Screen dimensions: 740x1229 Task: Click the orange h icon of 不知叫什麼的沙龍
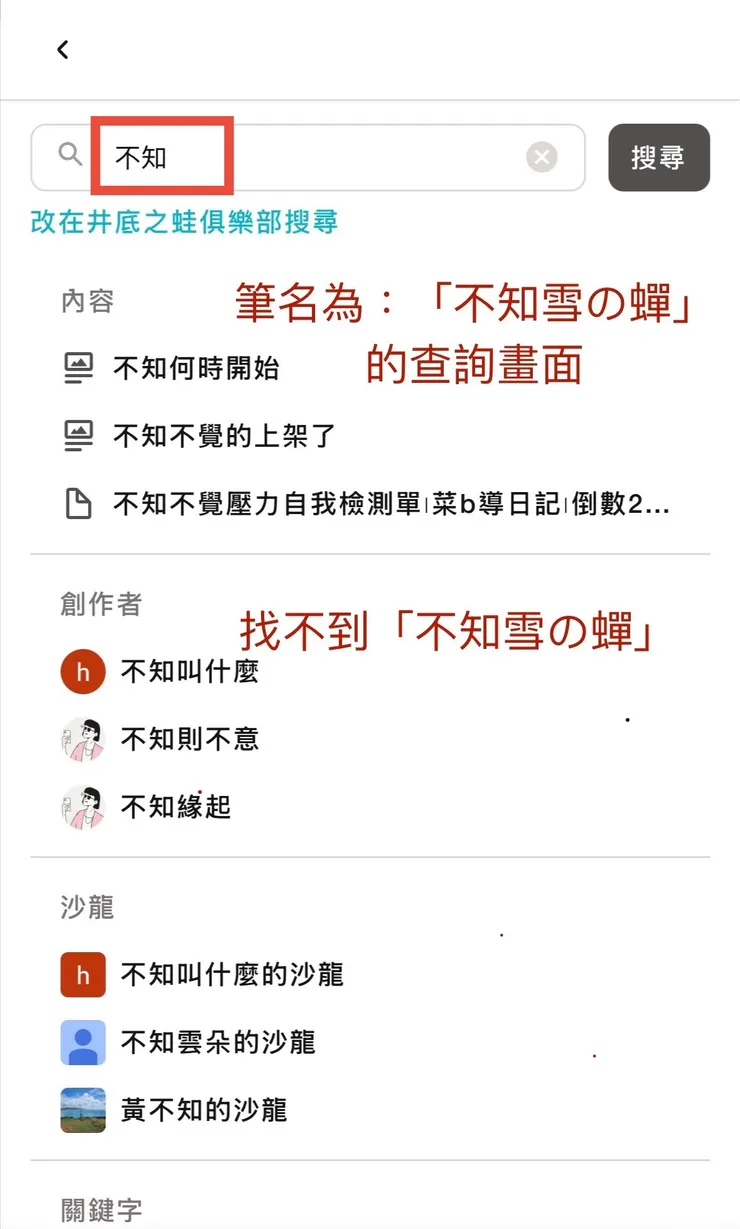pos(83,975)
